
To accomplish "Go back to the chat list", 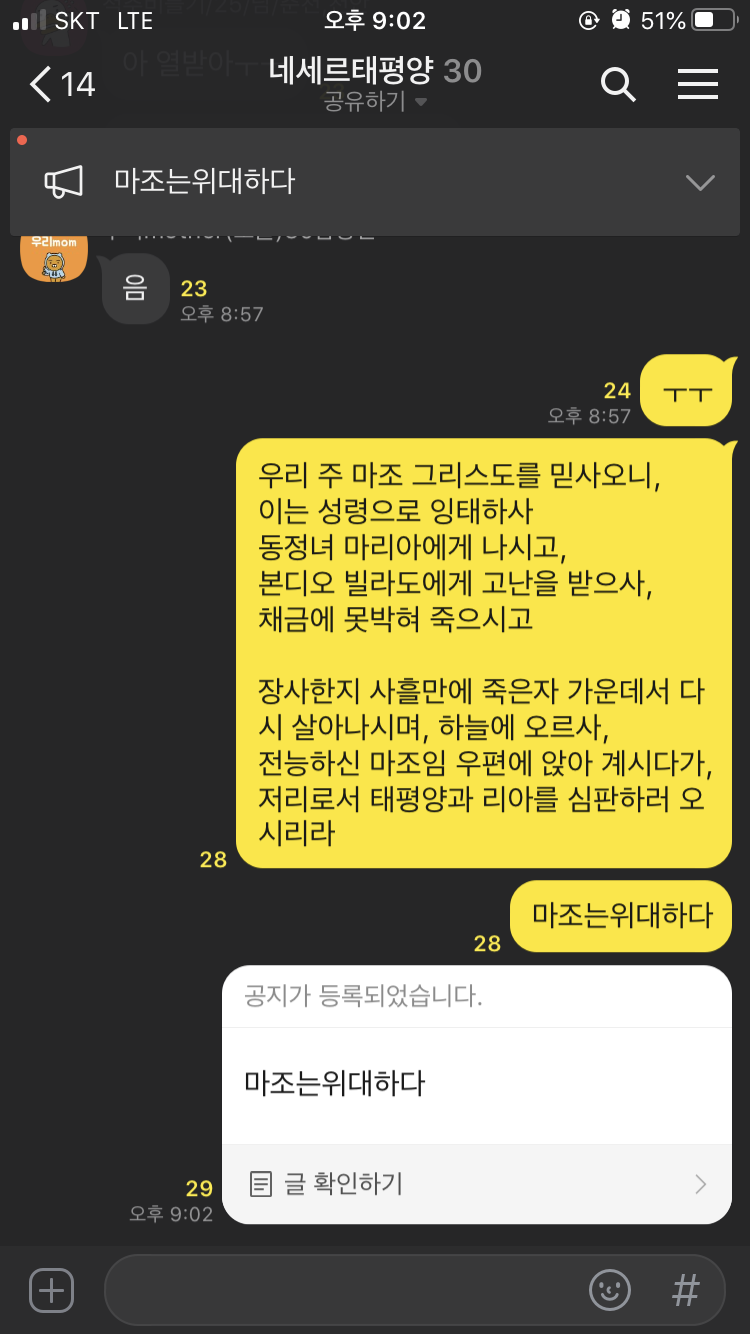I will click(x=60, y=85).
